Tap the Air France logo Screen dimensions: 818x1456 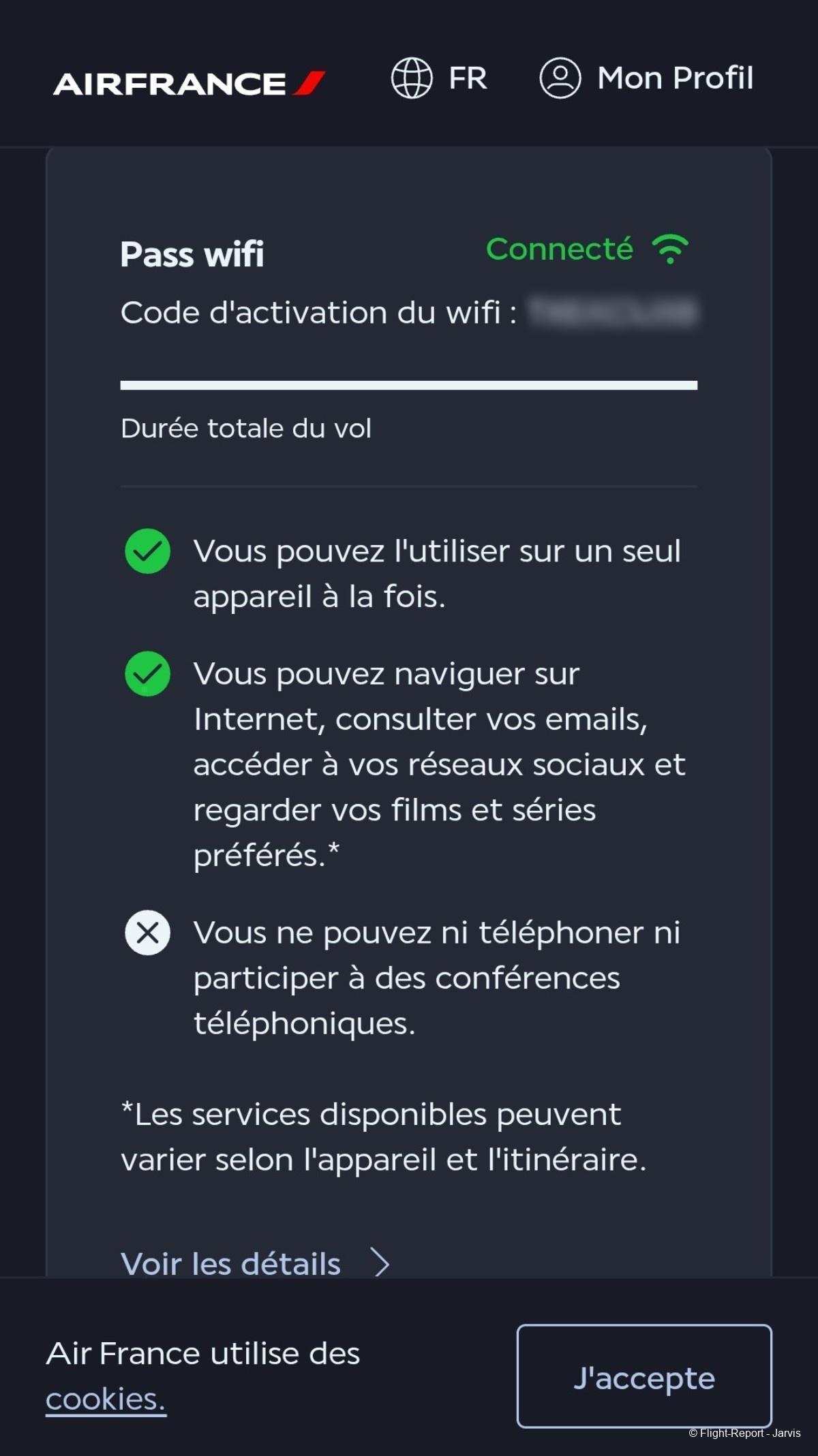(x=189, y=84)
